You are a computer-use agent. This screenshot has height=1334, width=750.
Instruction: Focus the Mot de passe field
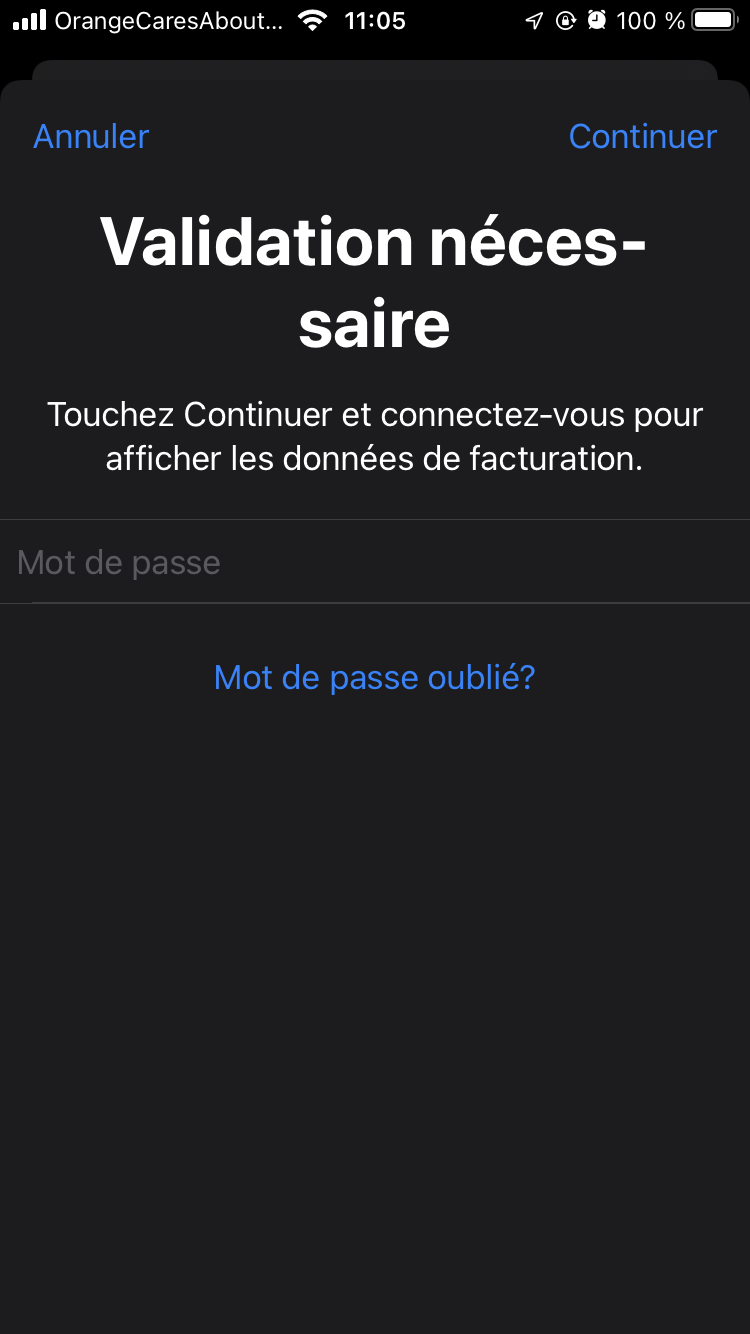(375, 562)
